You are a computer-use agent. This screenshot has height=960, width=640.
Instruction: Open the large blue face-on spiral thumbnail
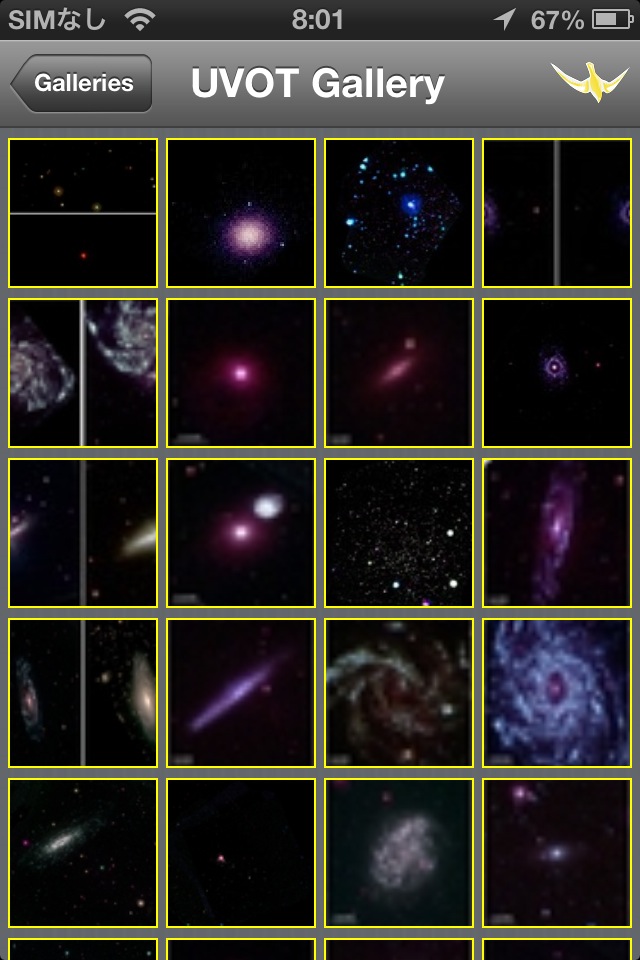pos(557,693)
